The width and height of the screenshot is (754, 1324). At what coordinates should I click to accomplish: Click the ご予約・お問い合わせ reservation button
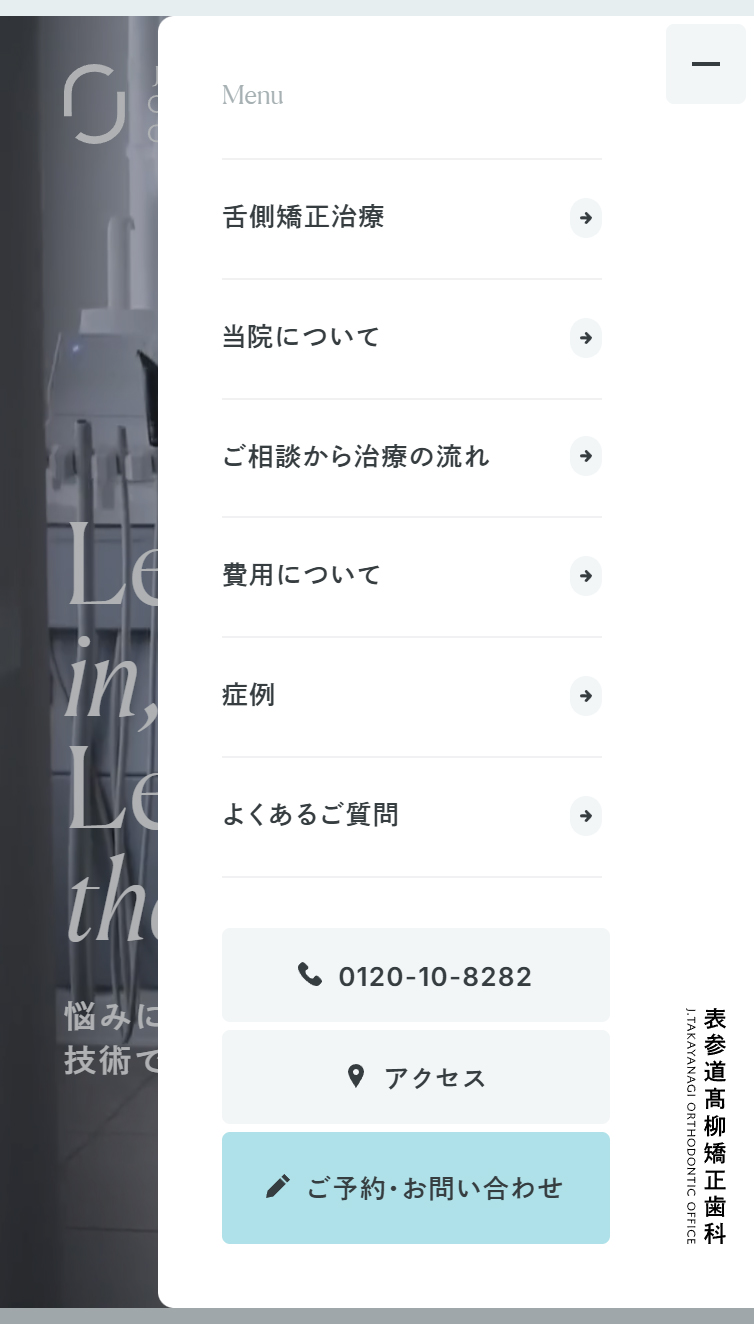click(x=416, y=1187)
